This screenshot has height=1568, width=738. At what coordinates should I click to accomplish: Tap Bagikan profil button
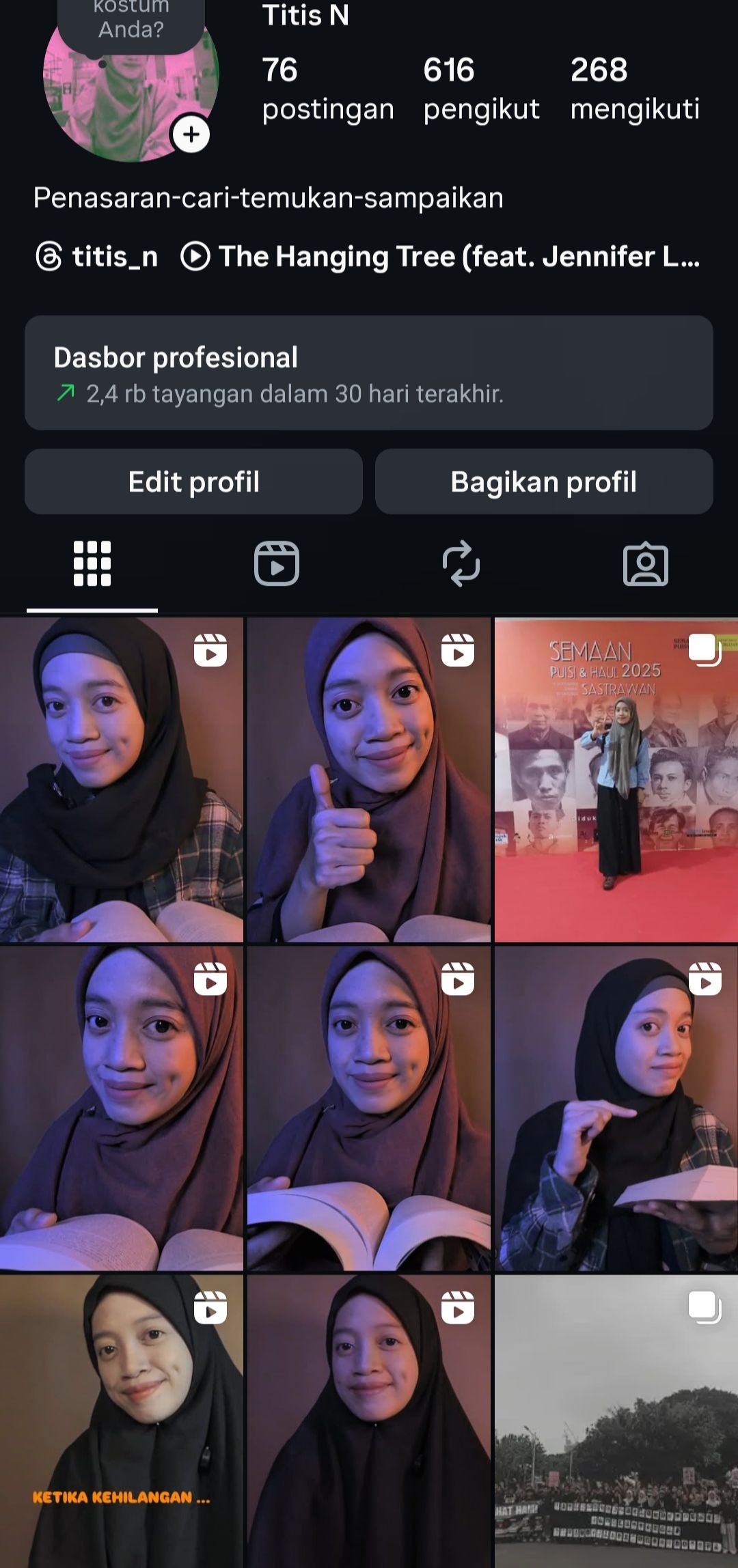click(x=544, y=481)
